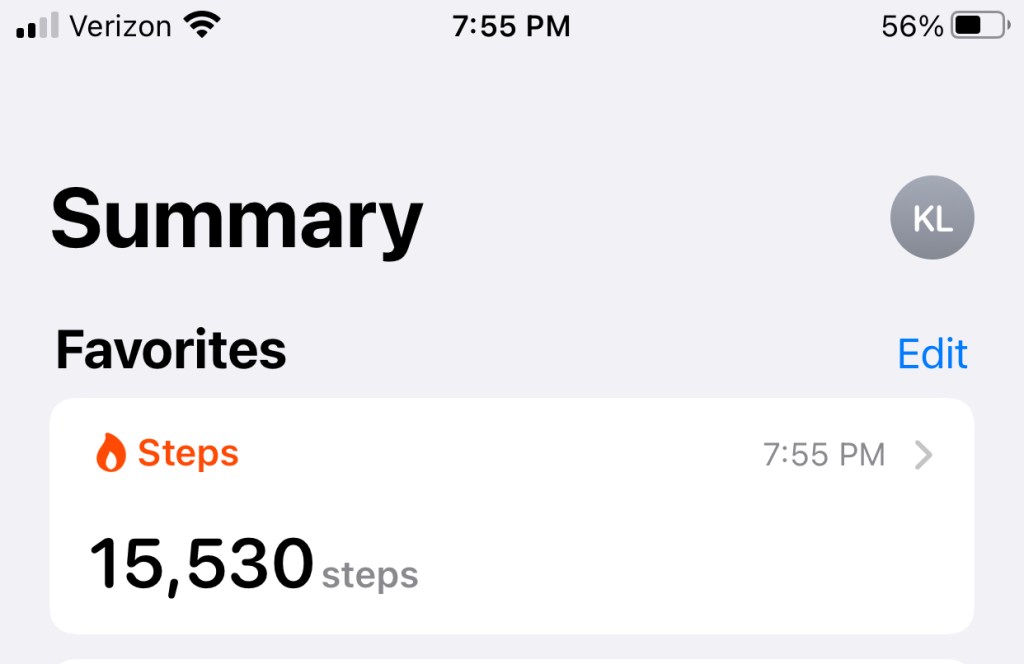The image size is (1024, 664).
Task: Open the Steps card details
Action: 511,515
